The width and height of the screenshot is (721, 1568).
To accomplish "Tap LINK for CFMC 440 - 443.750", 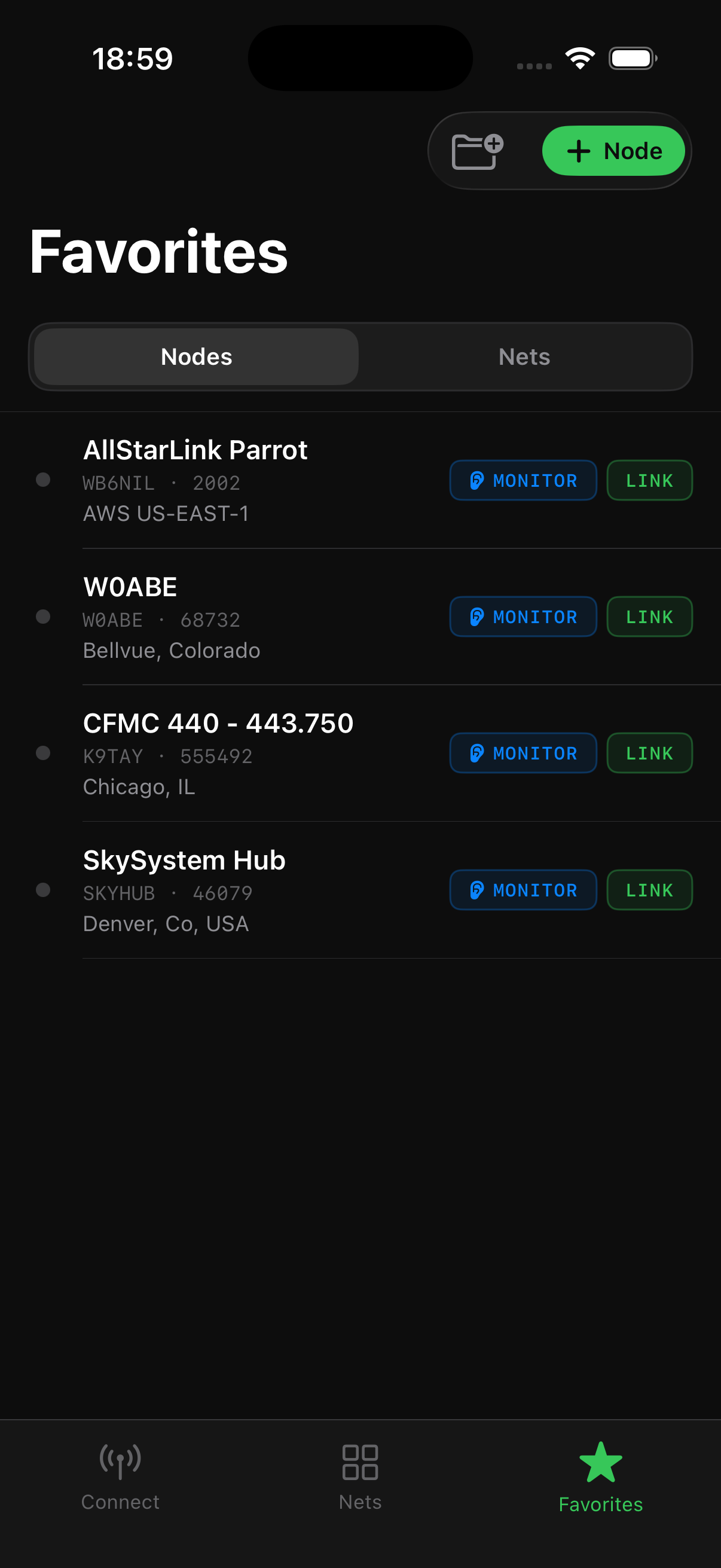I will [x=649, y=753].
